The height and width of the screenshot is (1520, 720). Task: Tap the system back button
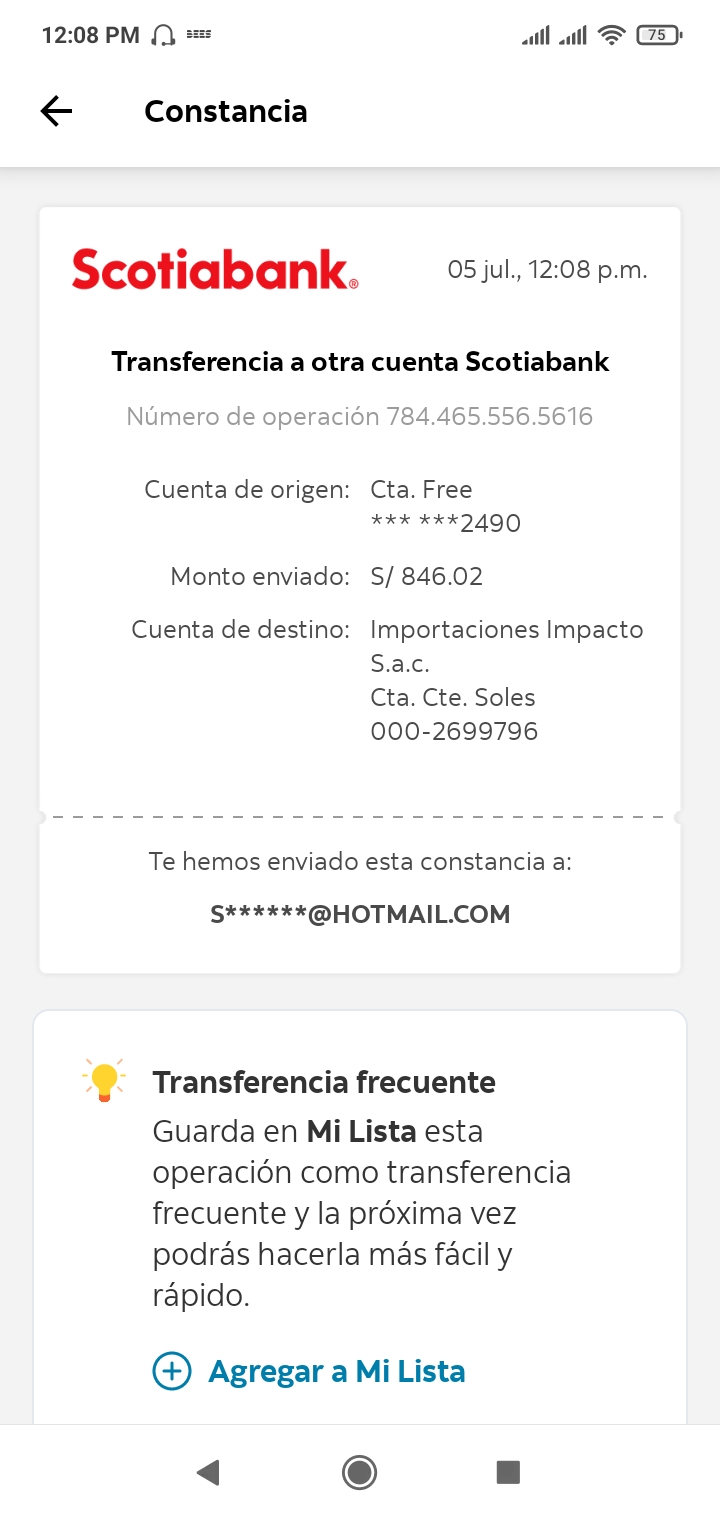[x=208, y=1471]
